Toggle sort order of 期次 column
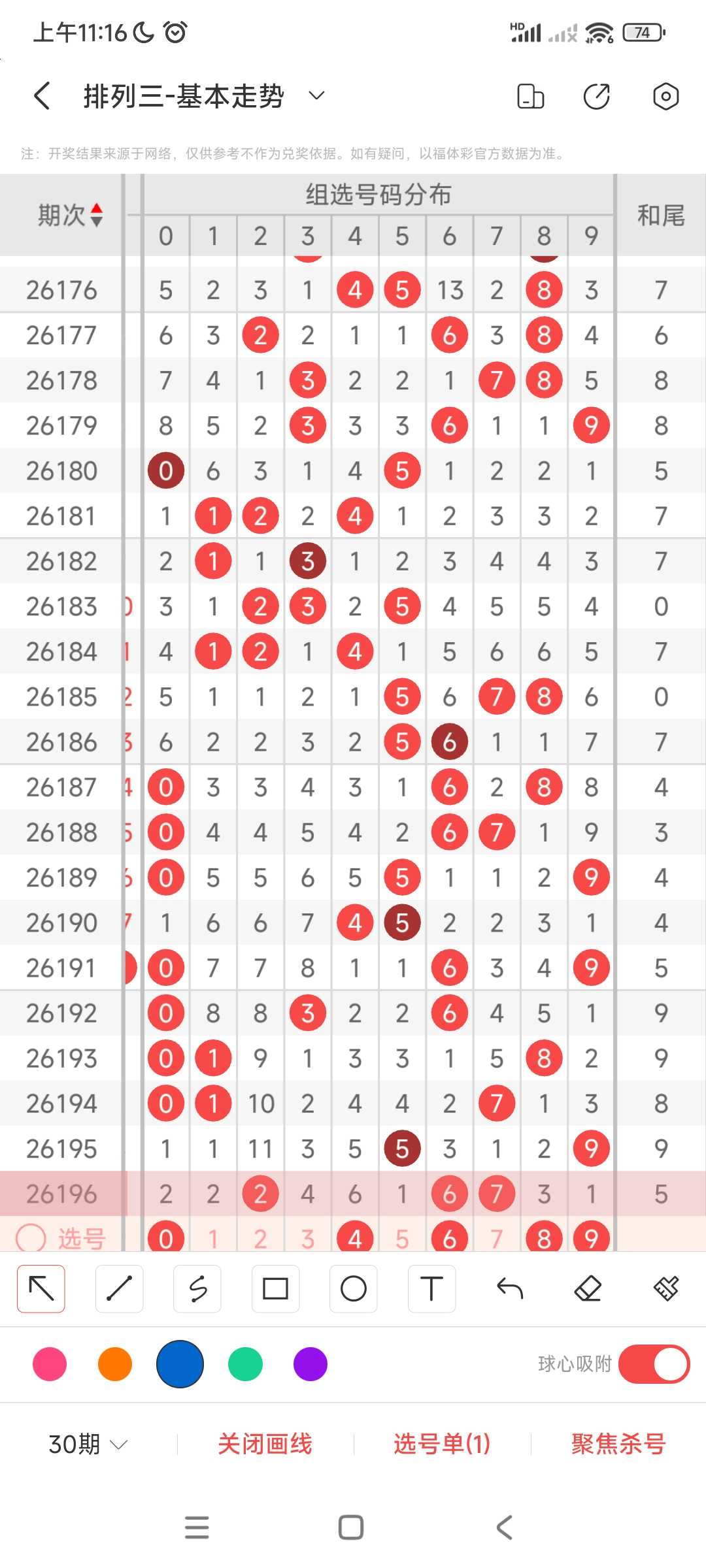 click(96, 215)
